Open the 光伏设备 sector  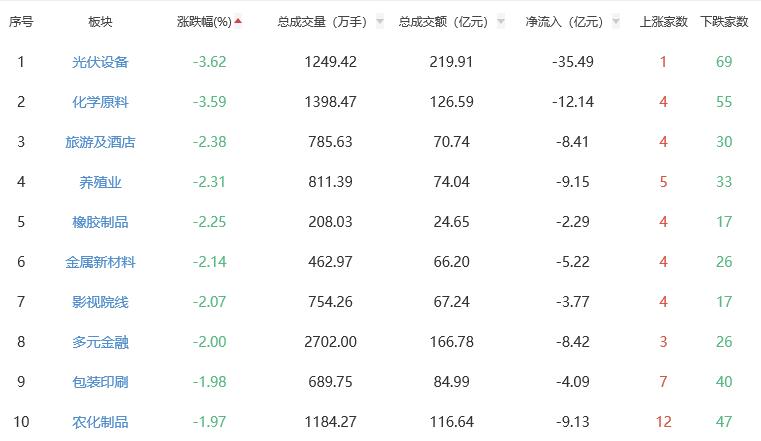click(x=100, y=62)
